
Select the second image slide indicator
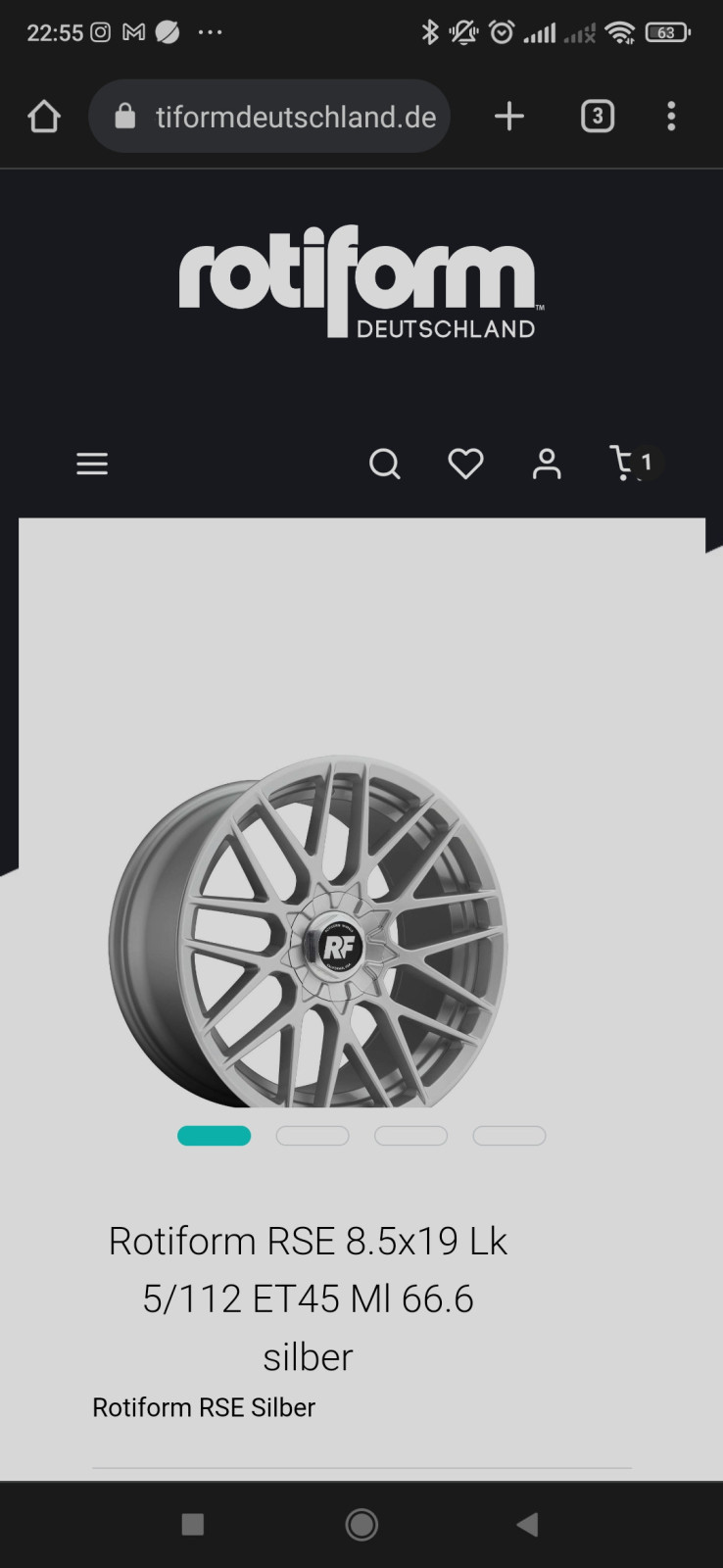click(313, 1136)
